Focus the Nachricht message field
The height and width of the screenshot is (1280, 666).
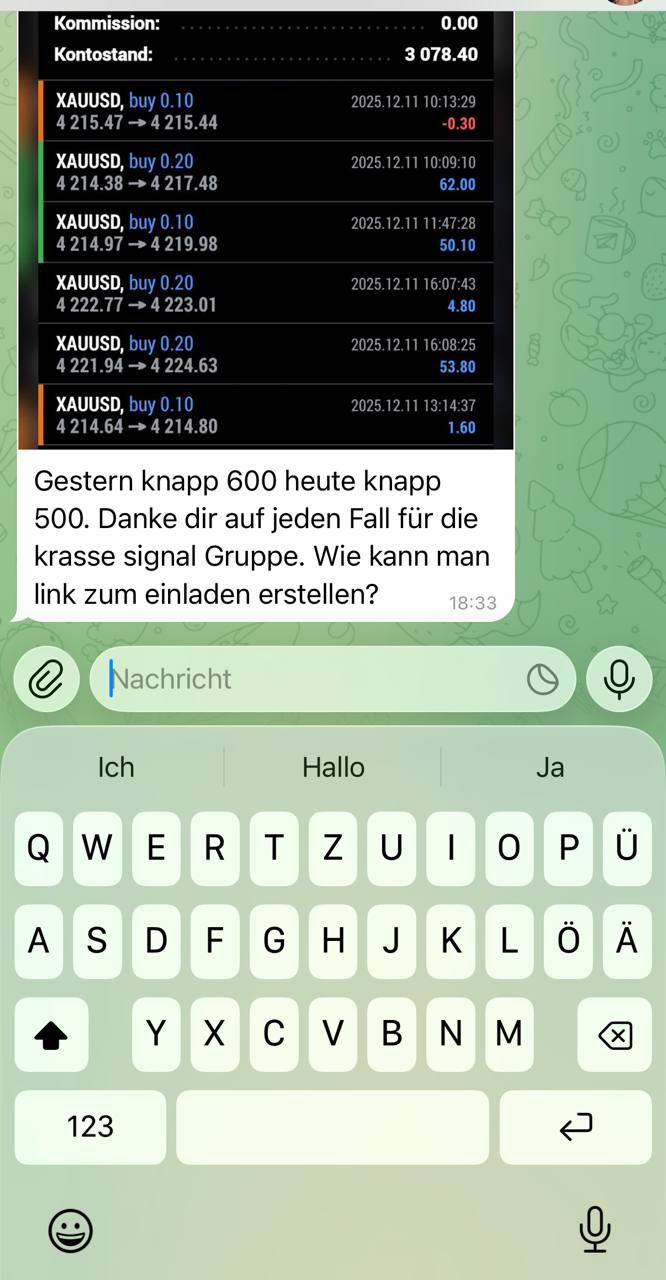click(310, 679)
